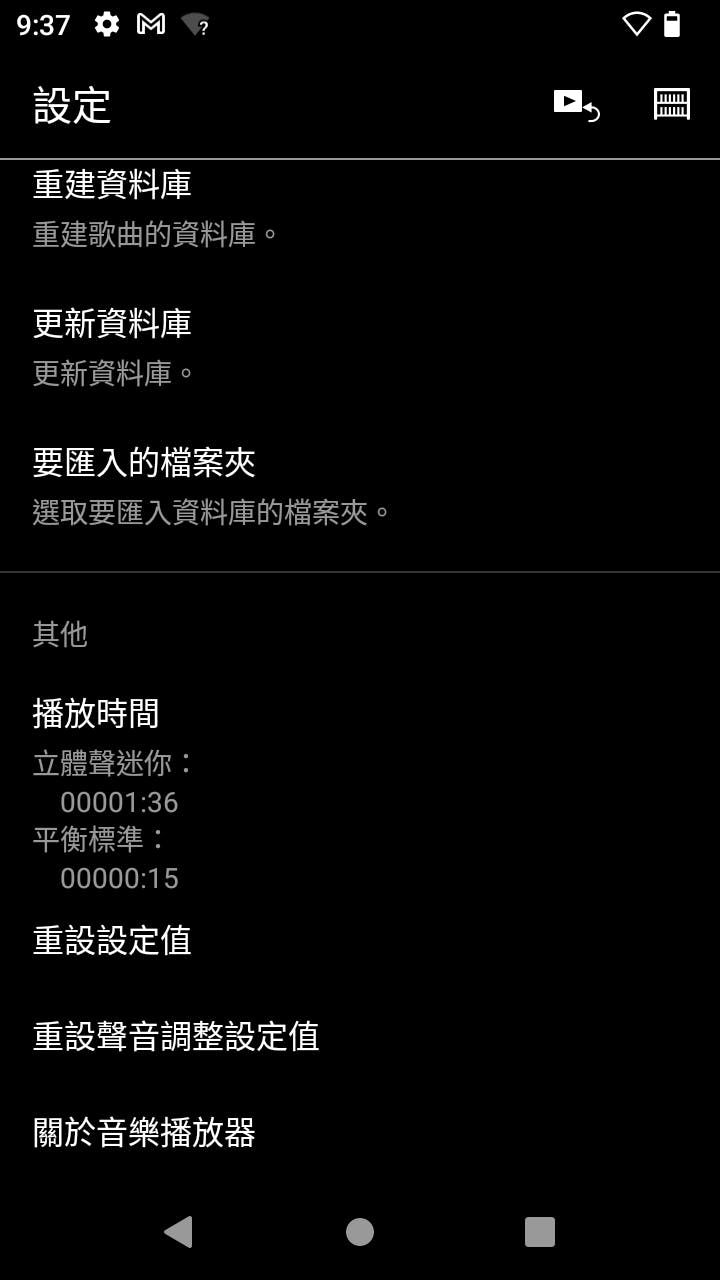Image resolution: width=720 pixels, height=1280 pixels.
Task: Open 關於音樂播放器 about page
Action: [360, 1133]
